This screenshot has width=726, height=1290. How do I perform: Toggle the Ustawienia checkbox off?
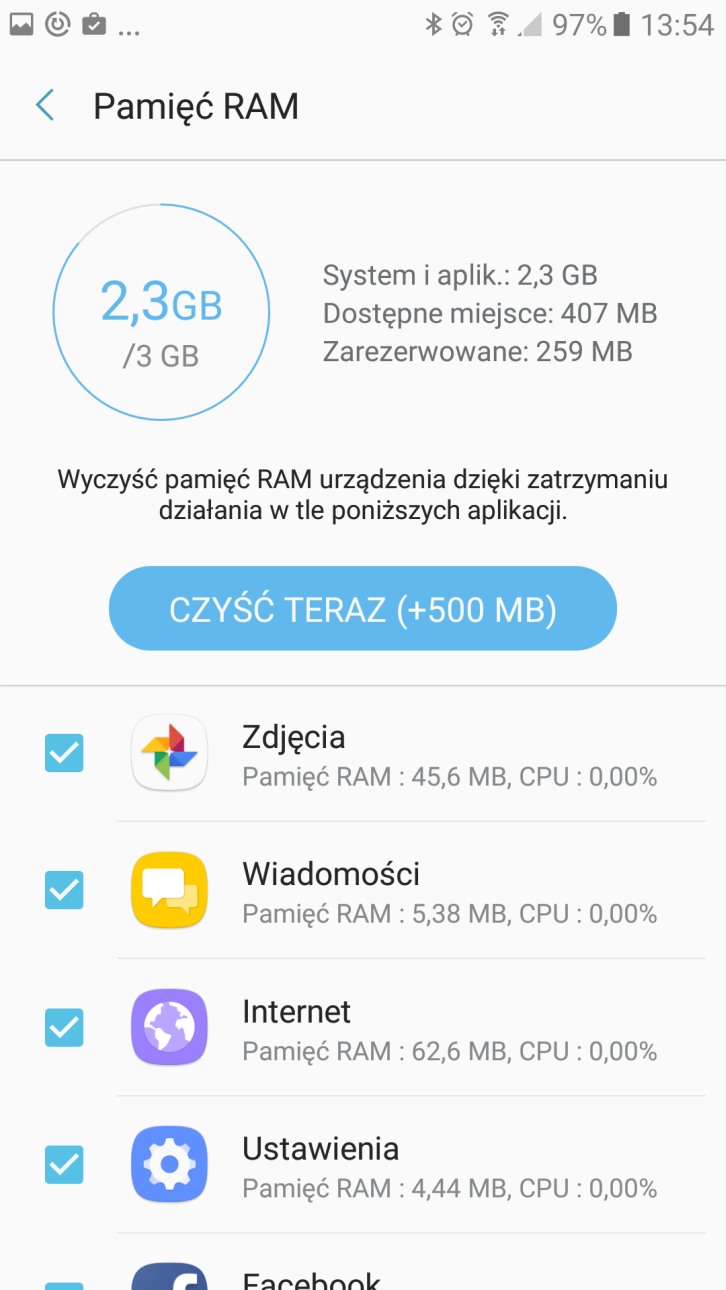(x=64, y=1164)
